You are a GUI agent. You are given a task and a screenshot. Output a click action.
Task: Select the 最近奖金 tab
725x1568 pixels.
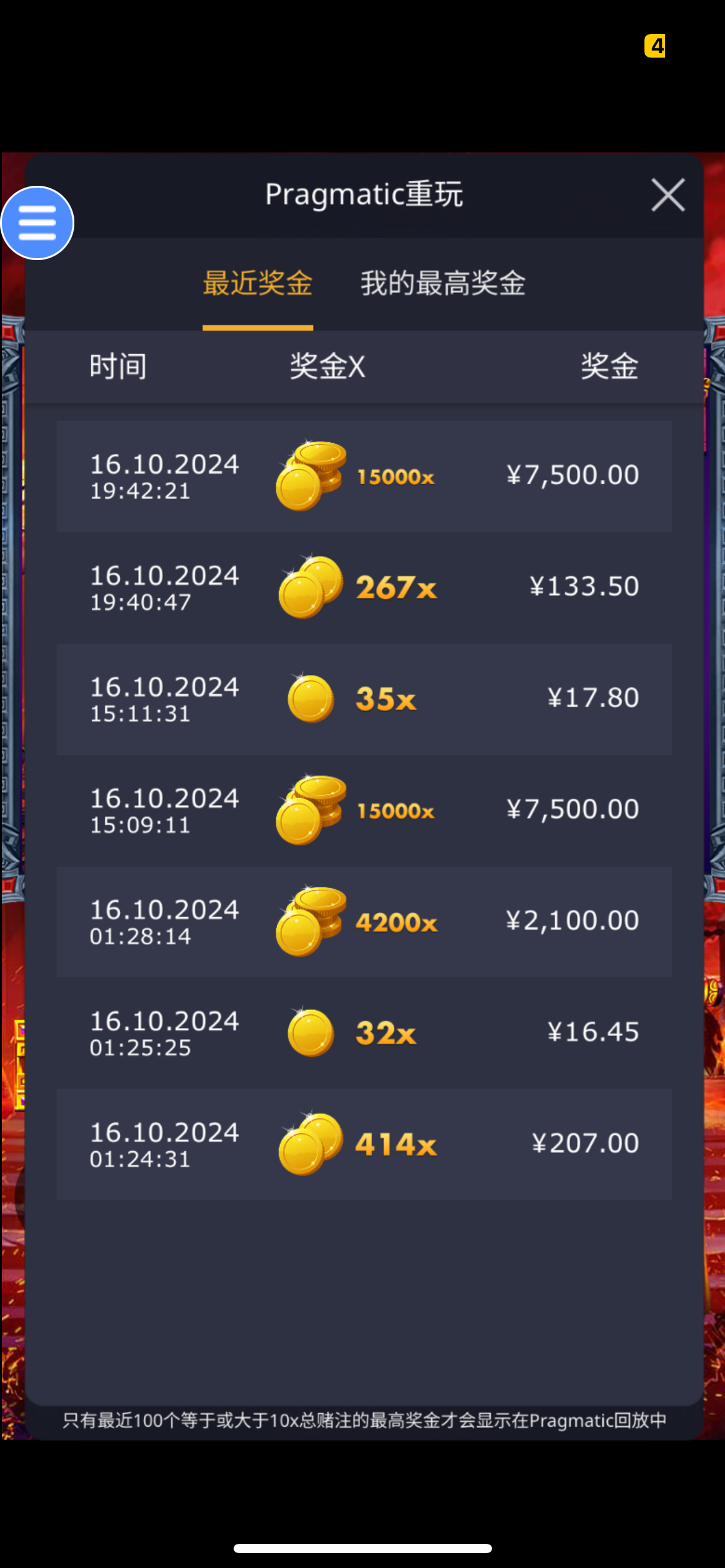click(x=258, y=284)
